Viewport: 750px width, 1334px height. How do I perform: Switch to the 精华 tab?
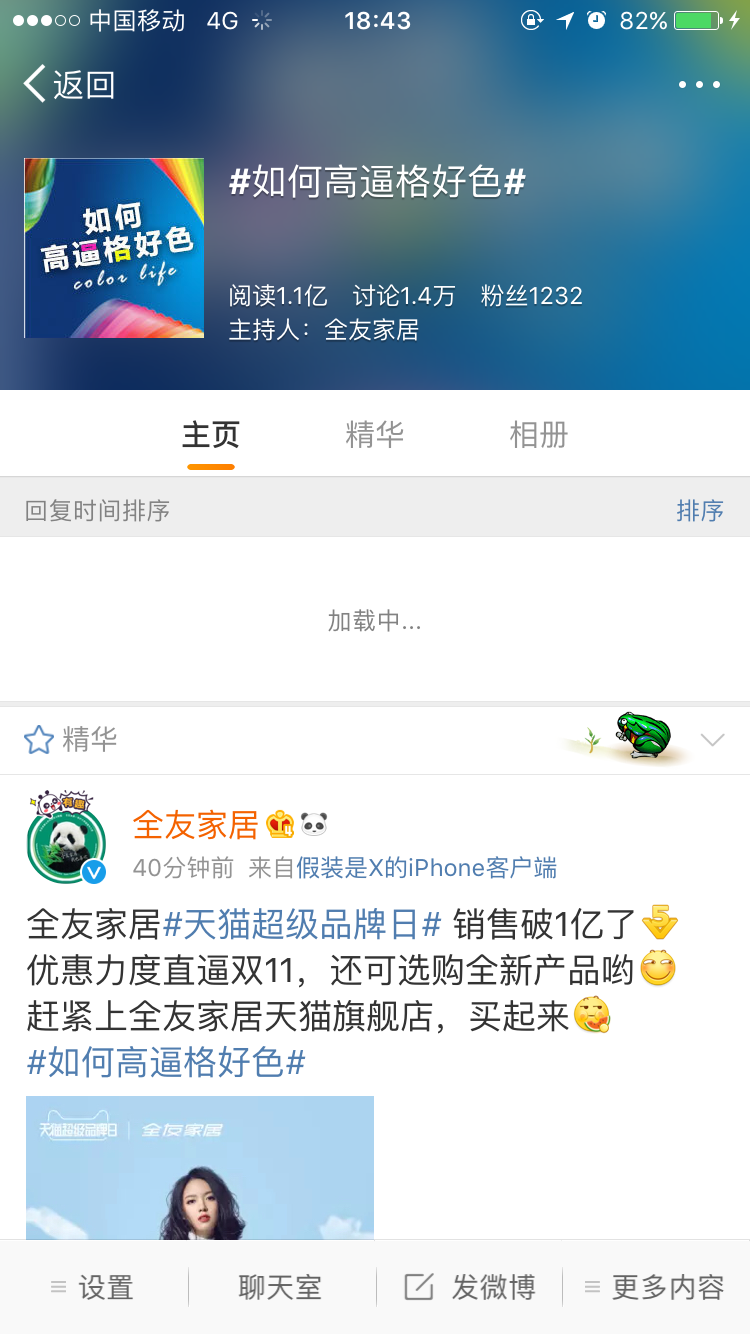tap(374, 435)
